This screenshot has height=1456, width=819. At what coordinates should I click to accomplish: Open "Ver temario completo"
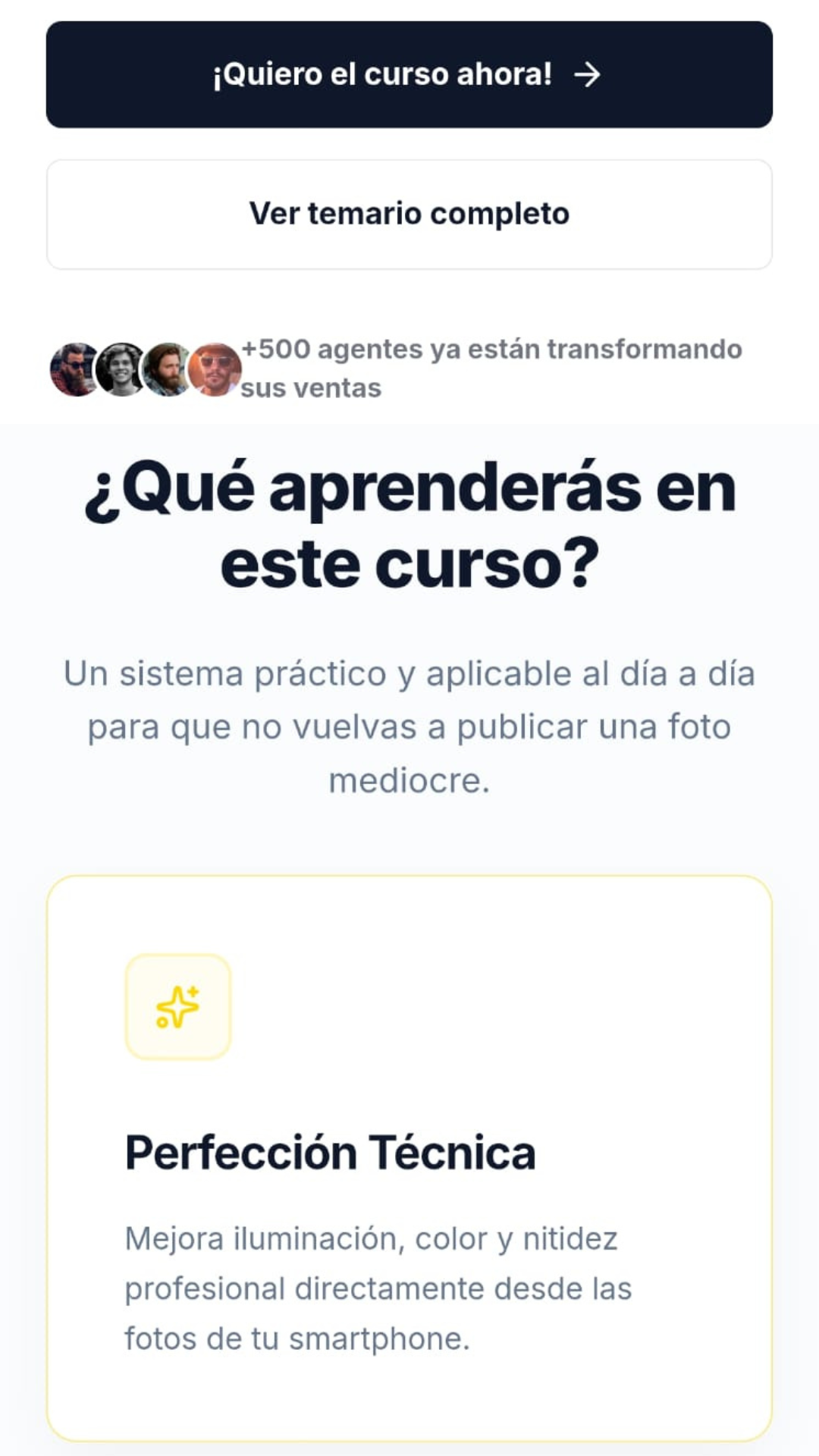[x=409, y=214]
